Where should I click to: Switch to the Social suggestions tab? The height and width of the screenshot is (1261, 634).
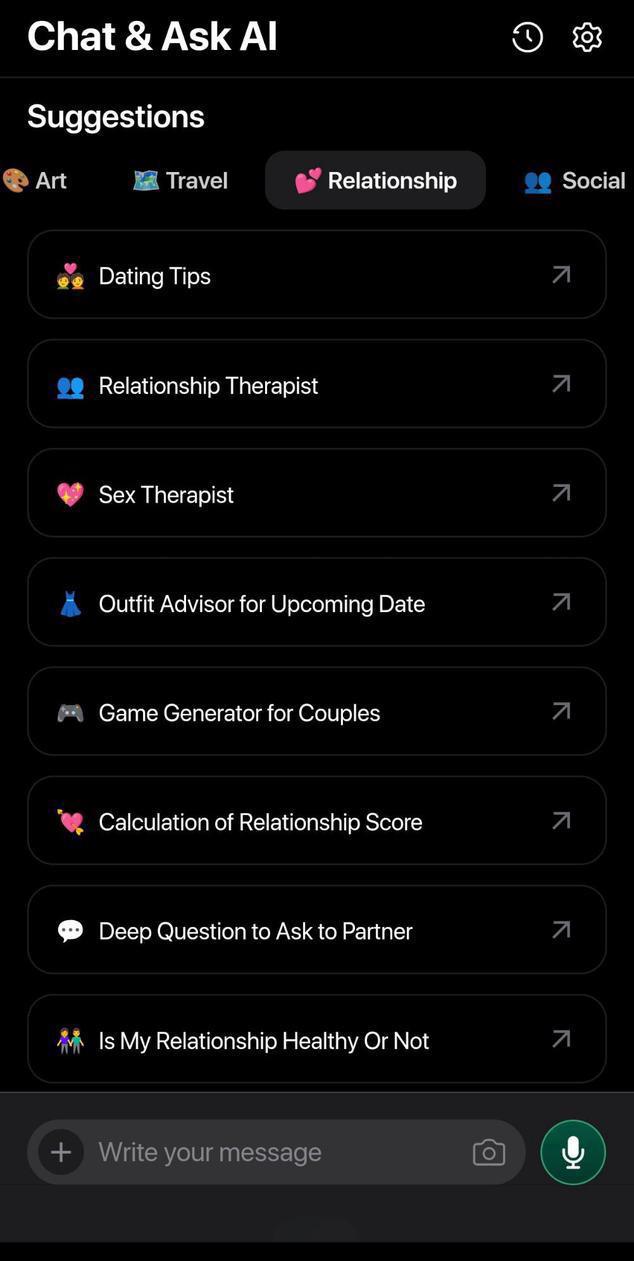(x=574, y=181)
